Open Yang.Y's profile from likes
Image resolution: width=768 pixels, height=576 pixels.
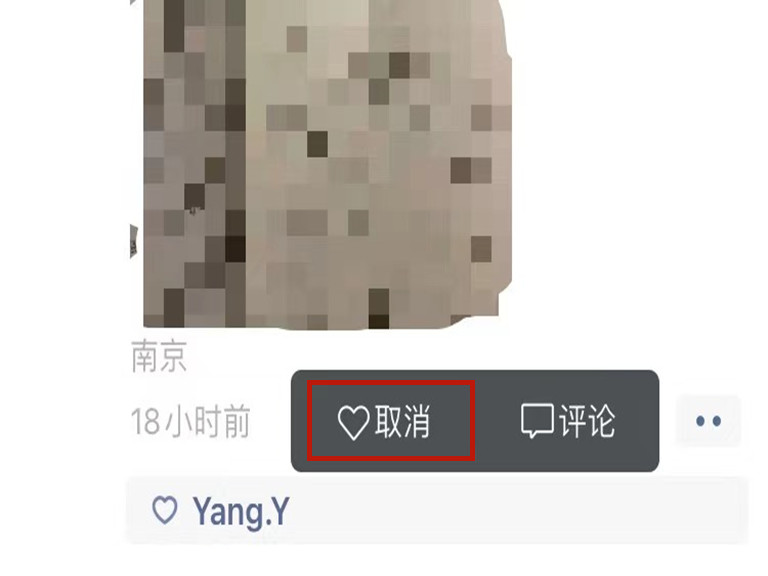click(240, 511)
